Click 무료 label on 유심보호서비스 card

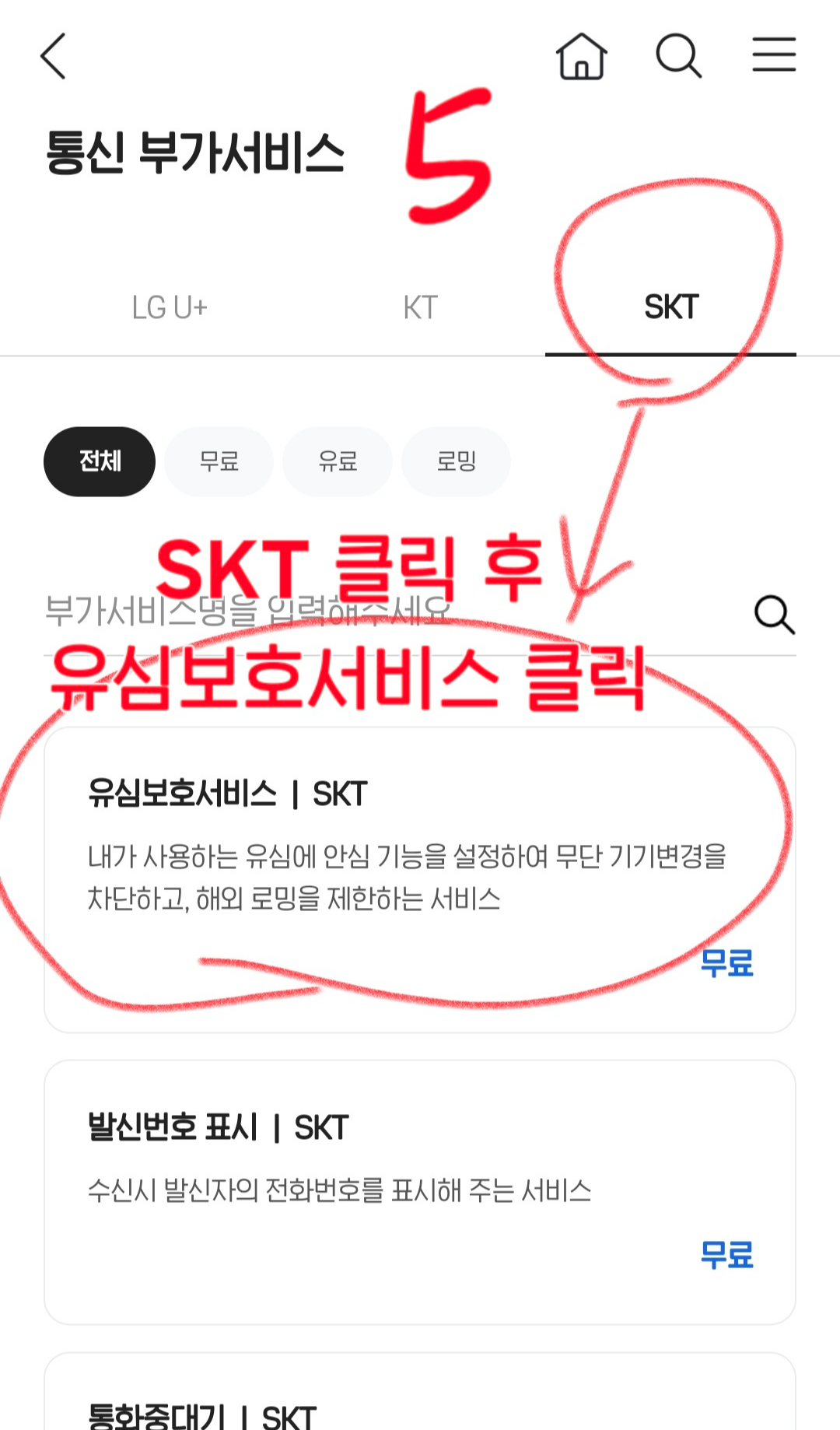727,966
